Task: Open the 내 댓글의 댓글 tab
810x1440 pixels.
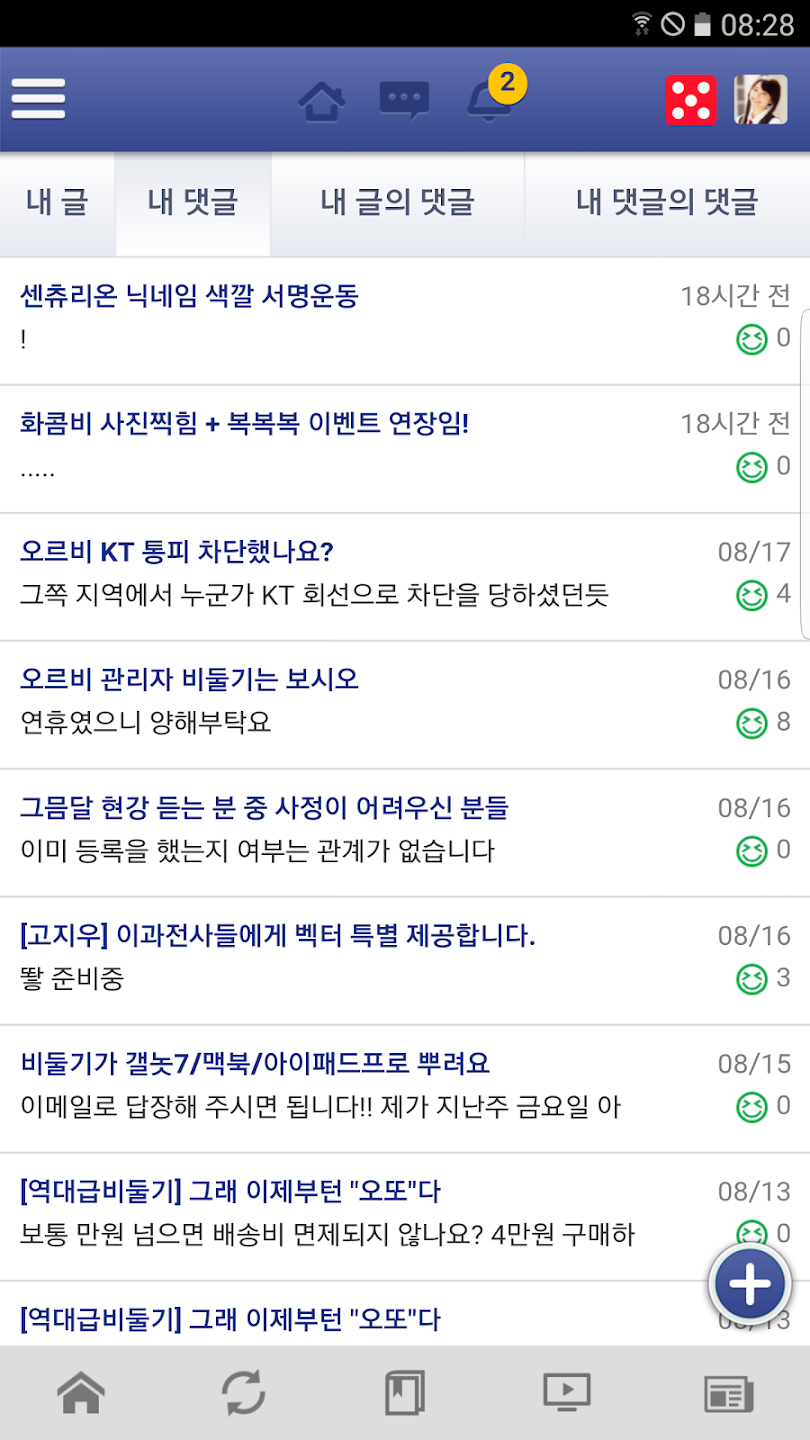Action: [667, 203]
